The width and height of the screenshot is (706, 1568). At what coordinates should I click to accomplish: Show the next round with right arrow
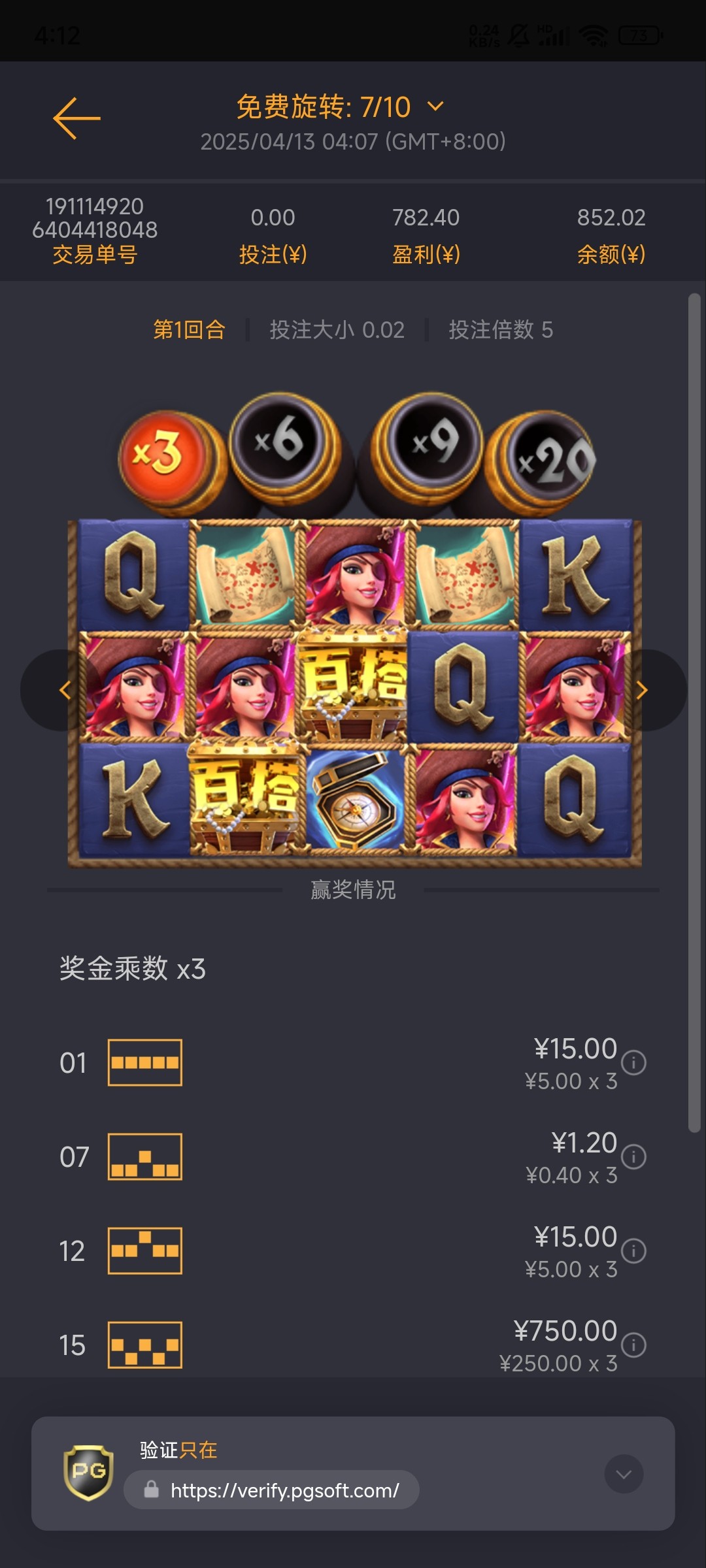point(642,690)
